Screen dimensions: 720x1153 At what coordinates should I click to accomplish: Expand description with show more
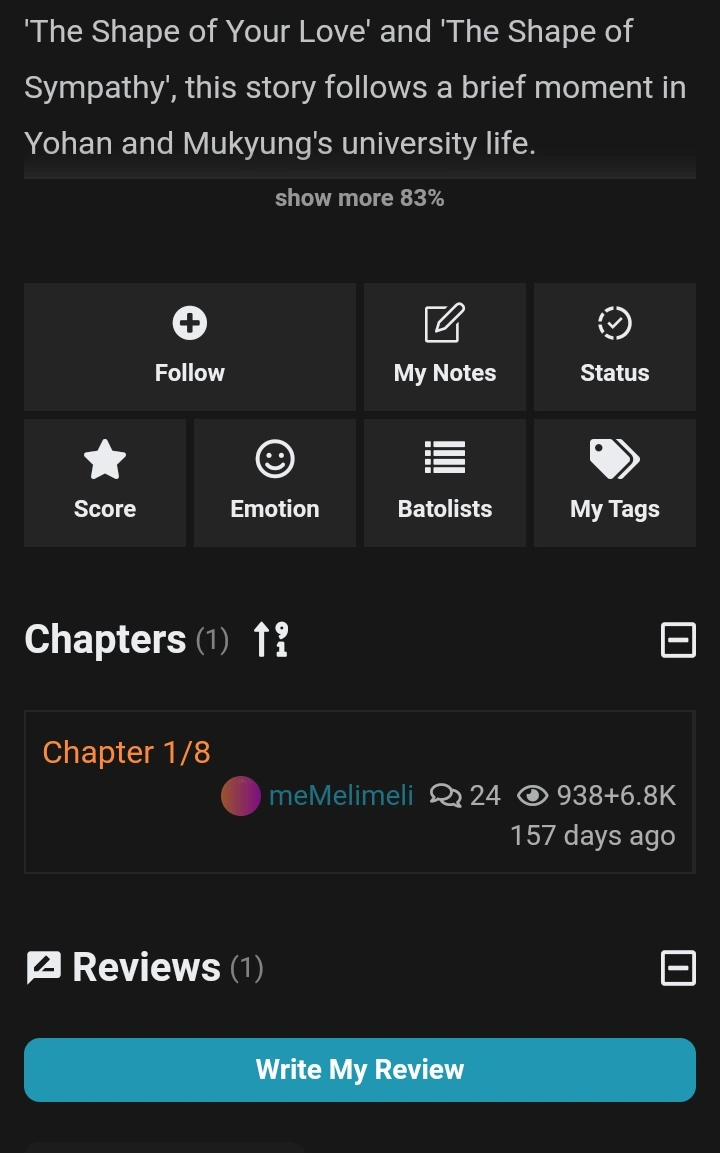(x=359, y=198)
